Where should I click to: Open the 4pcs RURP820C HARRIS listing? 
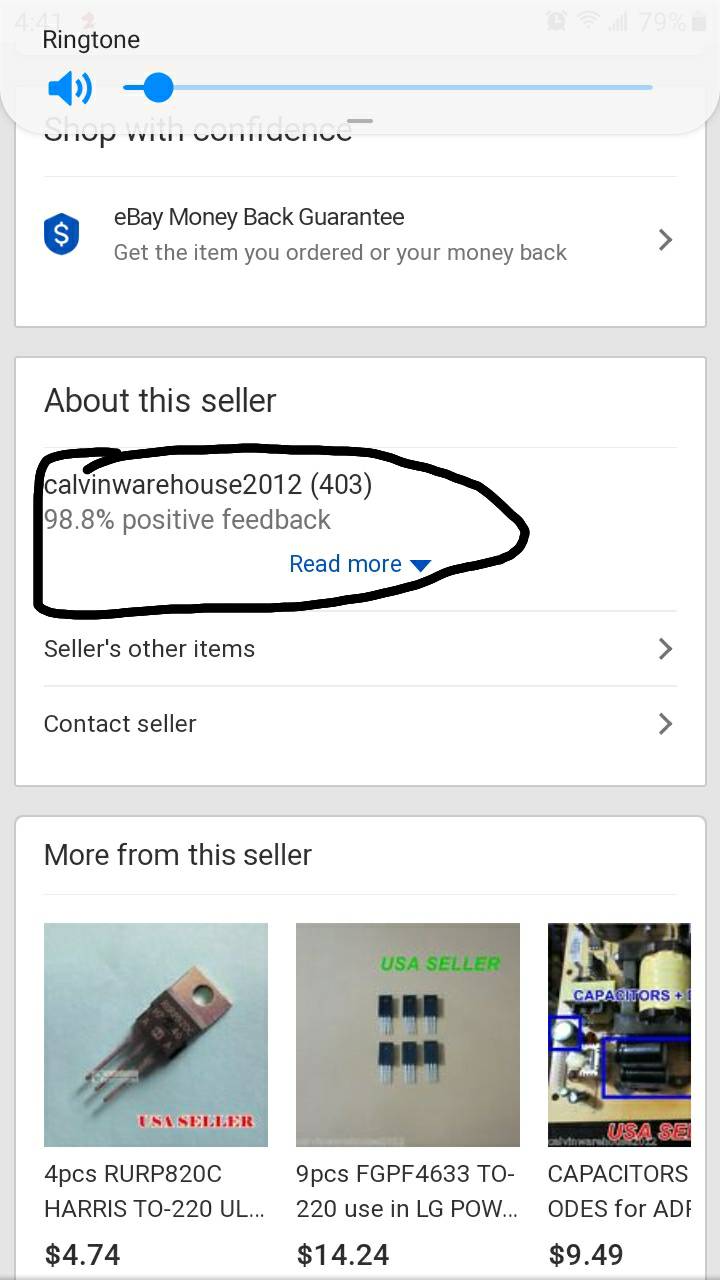(156, 1035)
